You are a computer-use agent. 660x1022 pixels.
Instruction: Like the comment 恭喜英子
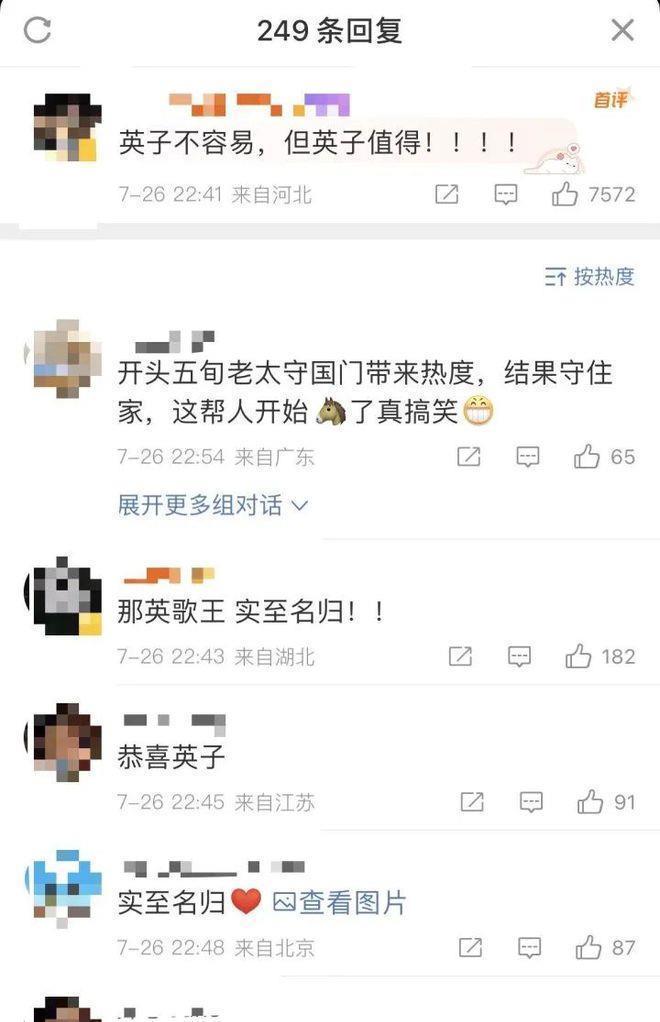point(590,802)
